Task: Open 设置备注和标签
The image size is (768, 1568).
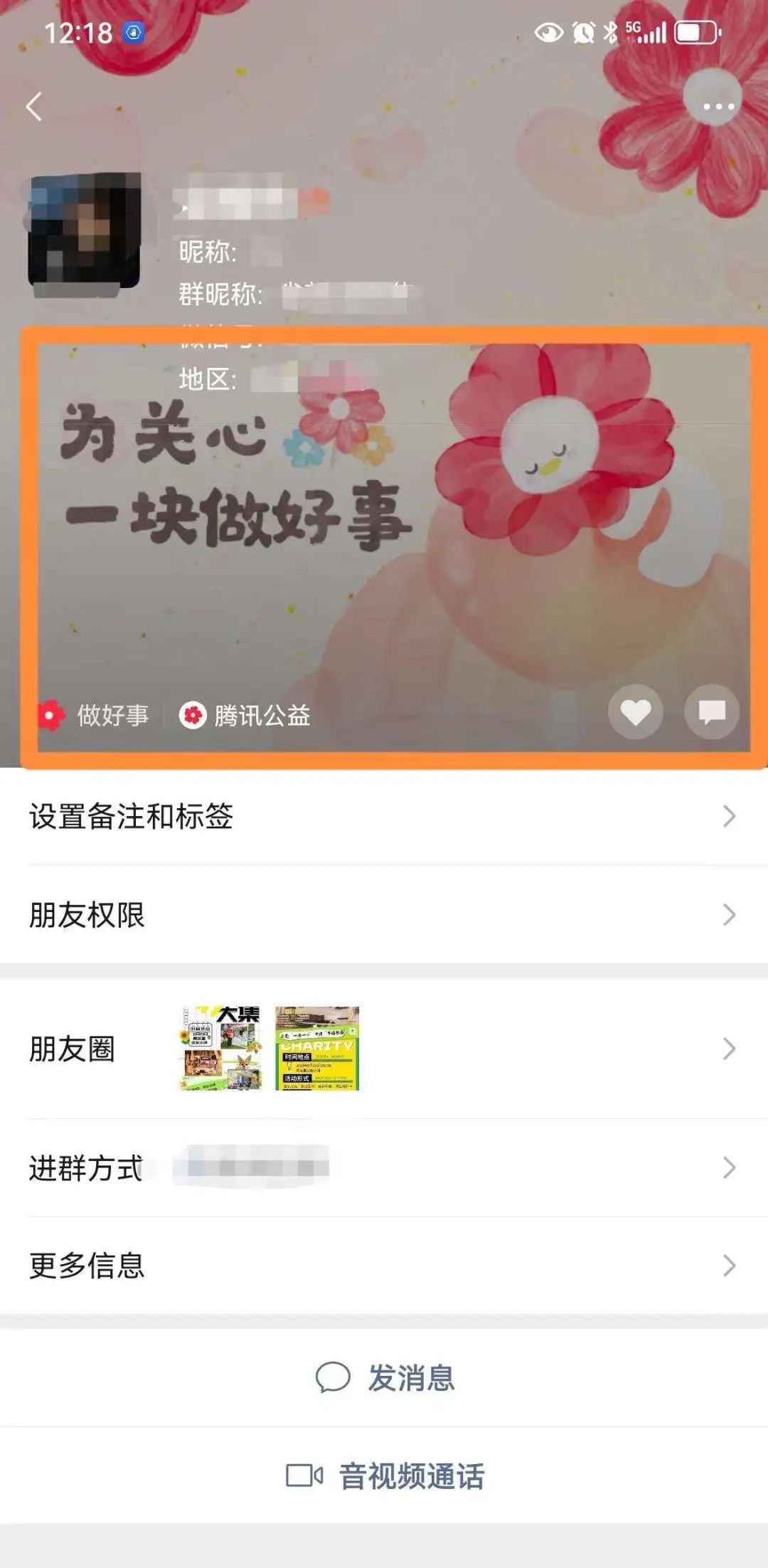Action: 384,816
